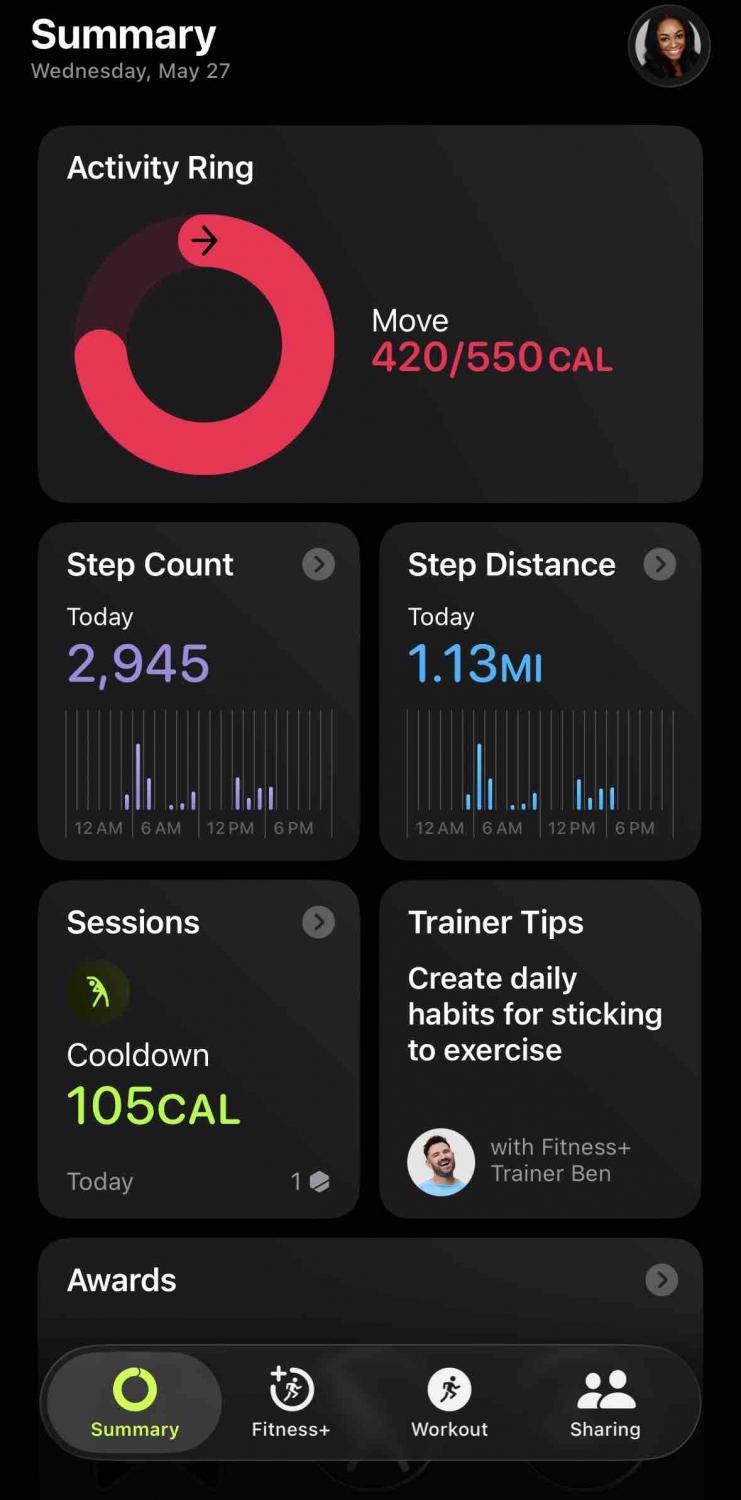View Sessions details via its chevron
The image size is (741, 1500).
point(318,922)
